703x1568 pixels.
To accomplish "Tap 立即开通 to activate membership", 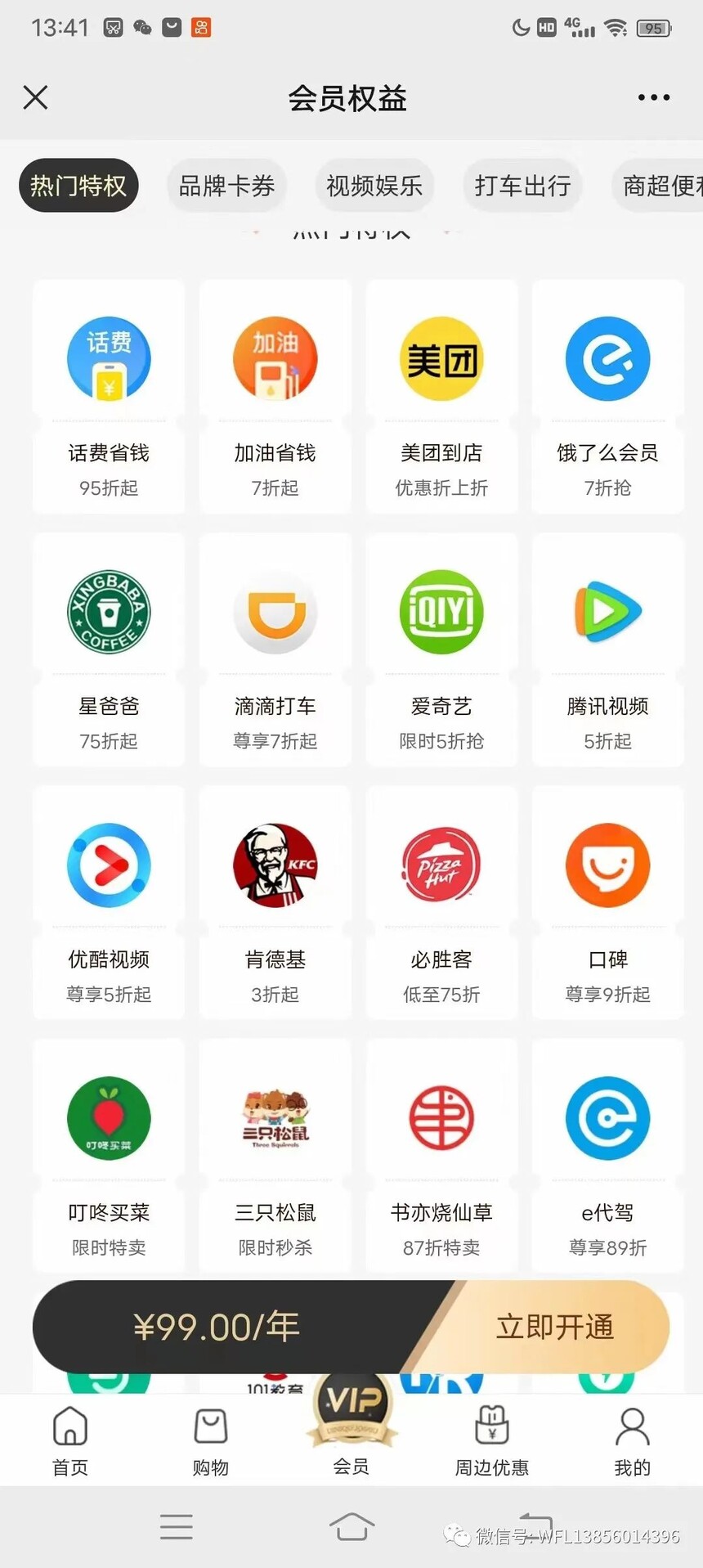I will tap(554, 1327).
